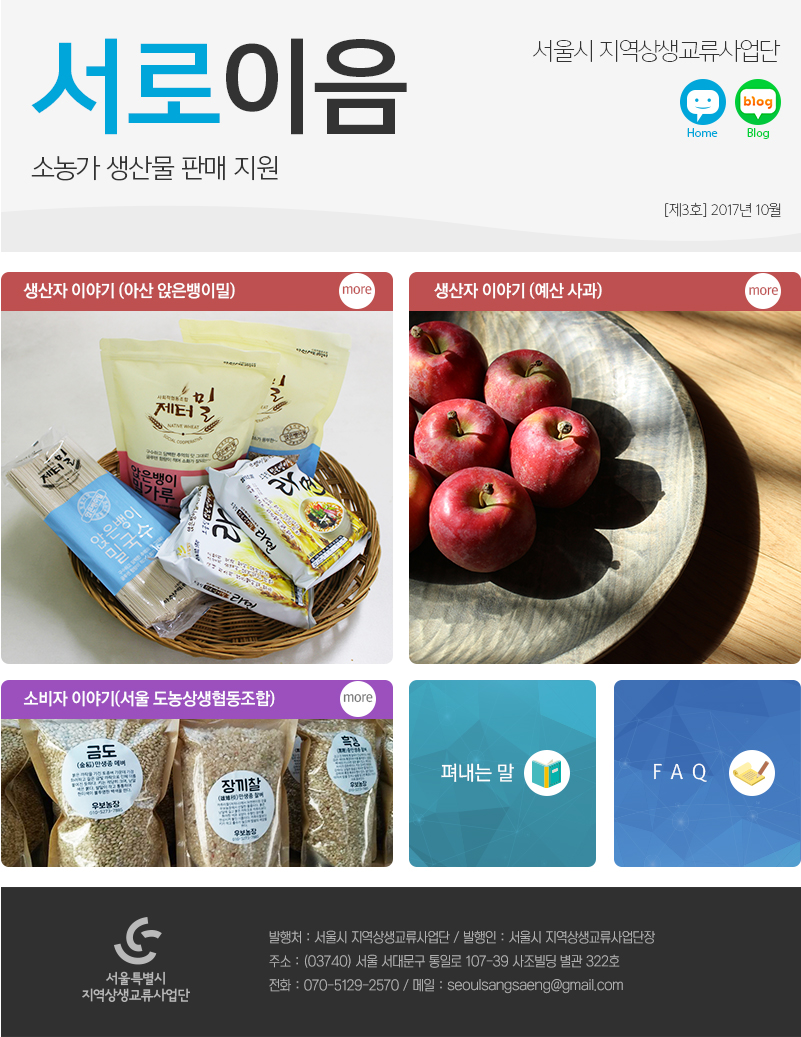Tap more on 서울 도농상생협동조합 story
Screen dimensions: 801x1037
(357, 698)
